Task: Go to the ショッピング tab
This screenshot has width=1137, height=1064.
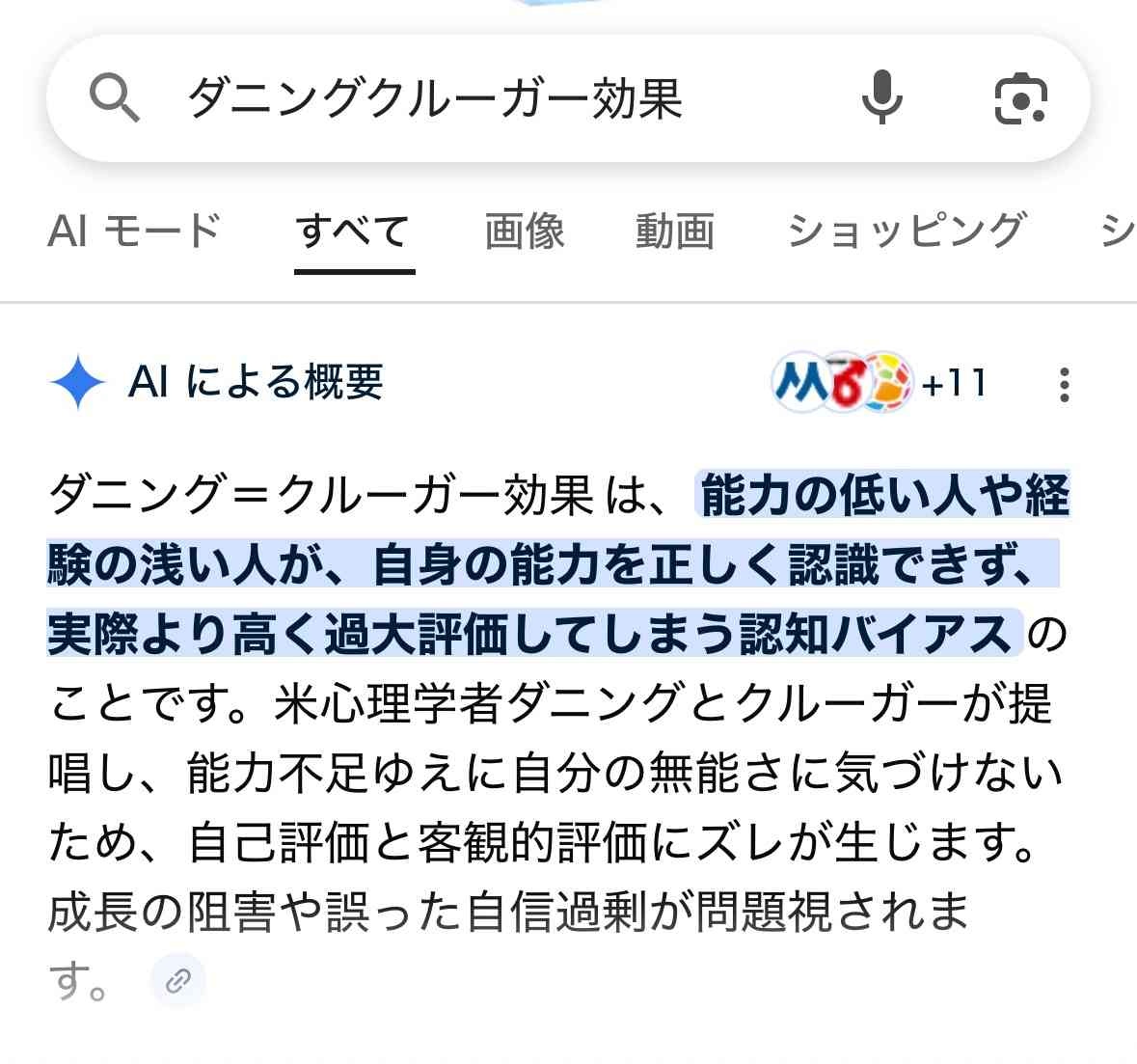Action: (x=906, y=232)
